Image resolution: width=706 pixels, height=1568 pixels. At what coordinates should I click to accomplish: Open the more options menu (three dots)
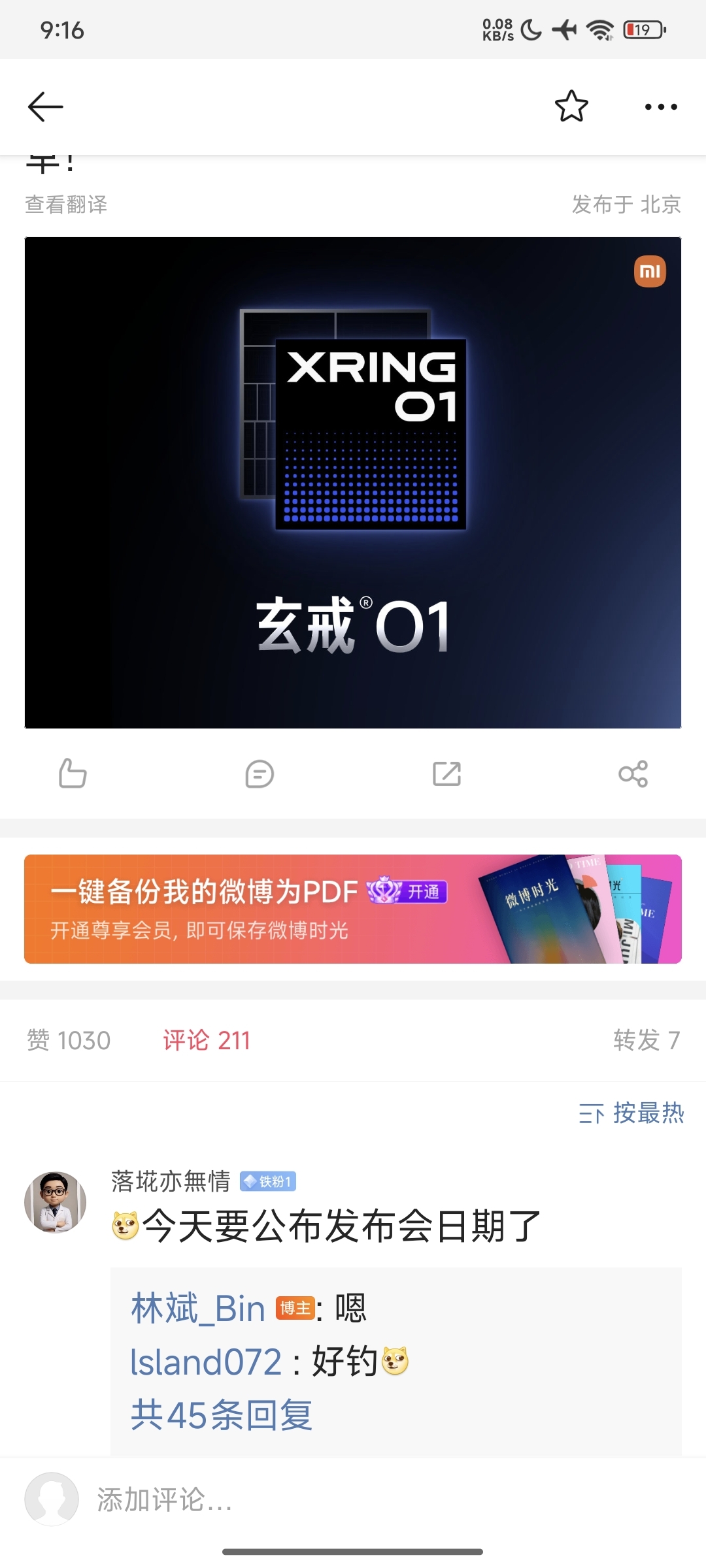[661, 106]
